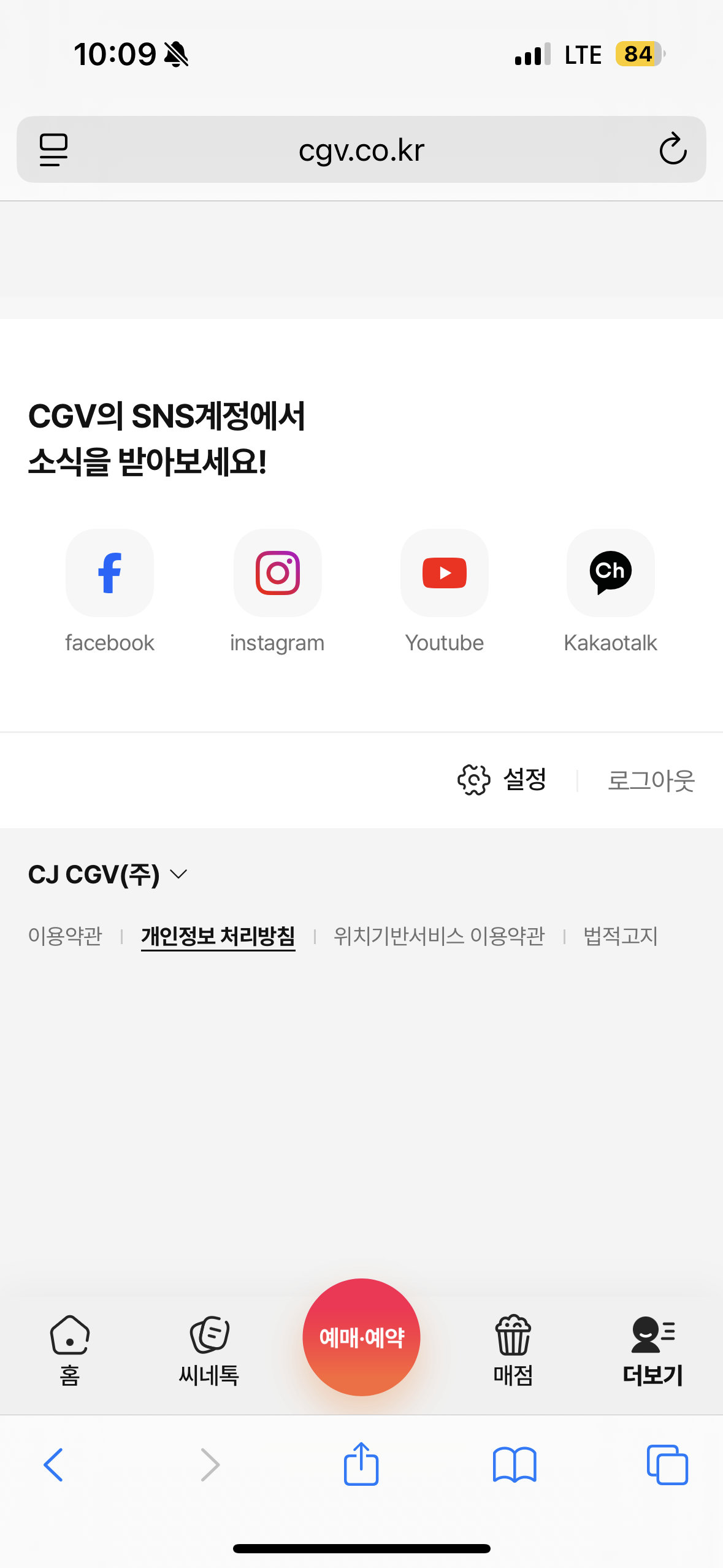
Task: Open CGV's Facebook page
Action: tap(109, 573)
